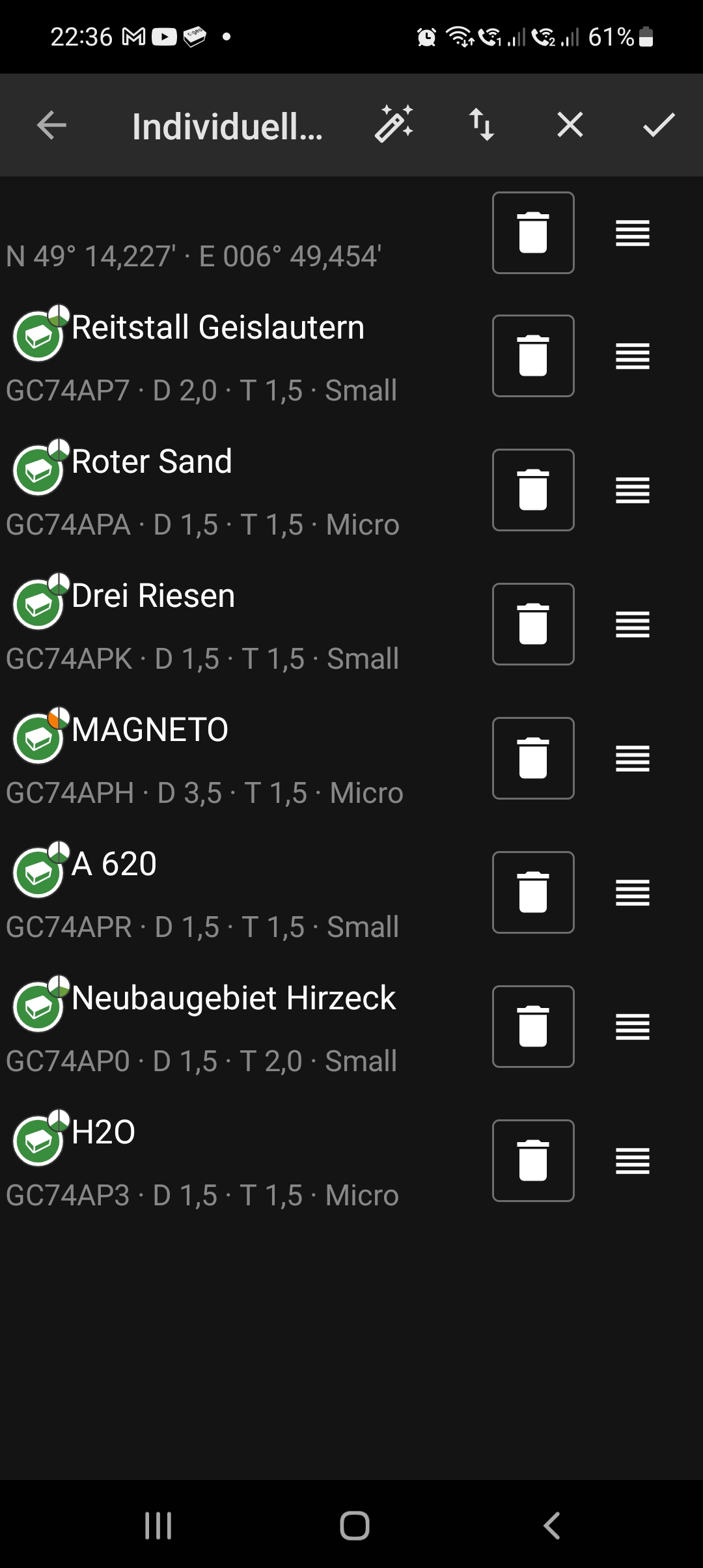
Task: Go to the Android home screen
Action: [355, 1525]
